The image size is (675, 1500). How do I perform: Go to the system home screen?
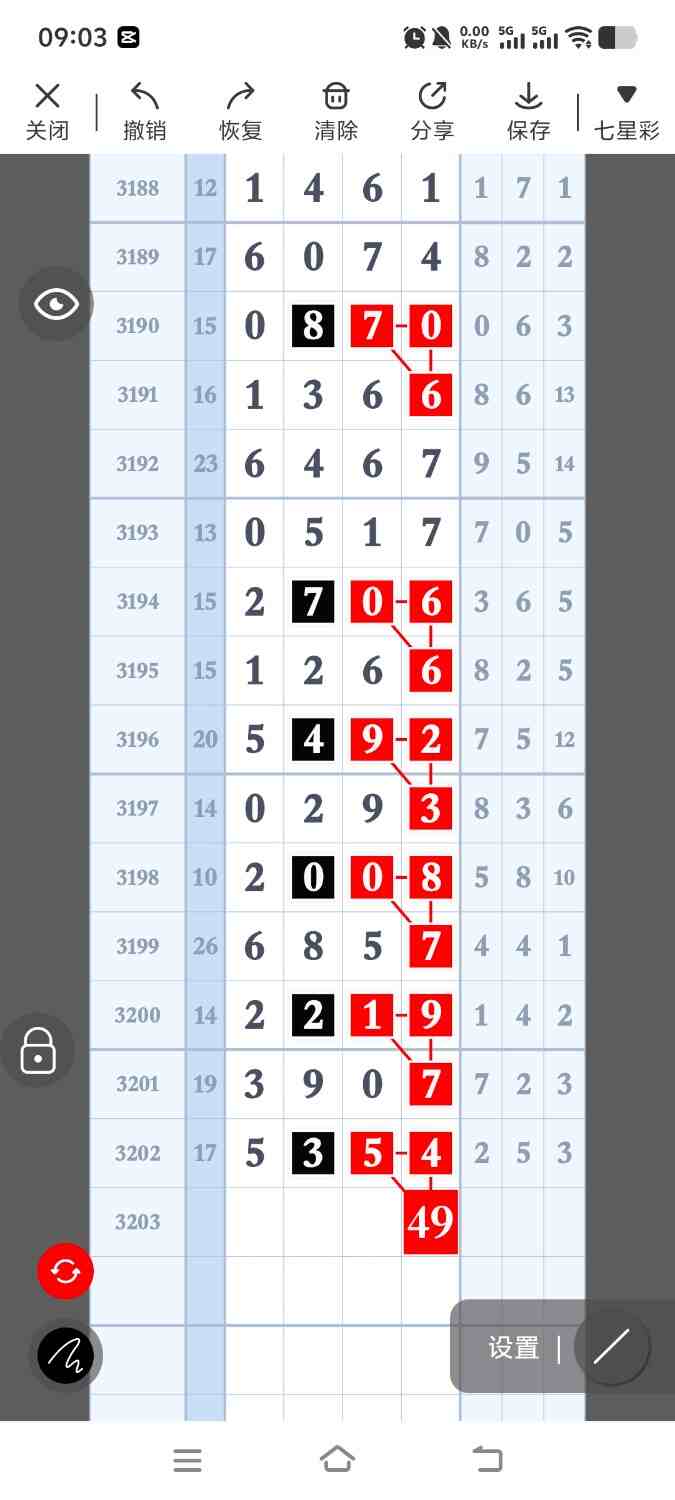point(337,1460)
